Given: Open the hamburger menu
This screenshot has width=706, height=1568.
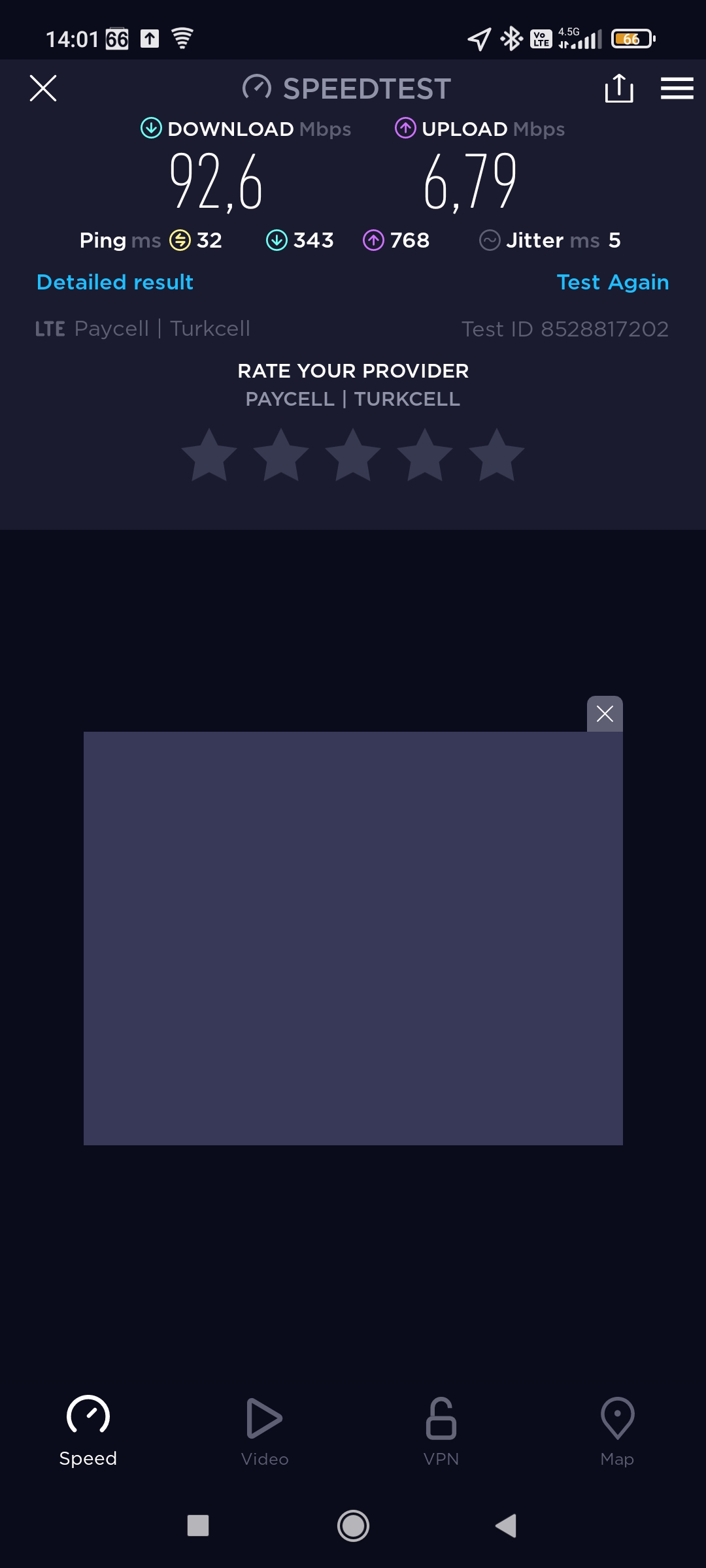Looking at the screenshot, I should tap(677, 88).
